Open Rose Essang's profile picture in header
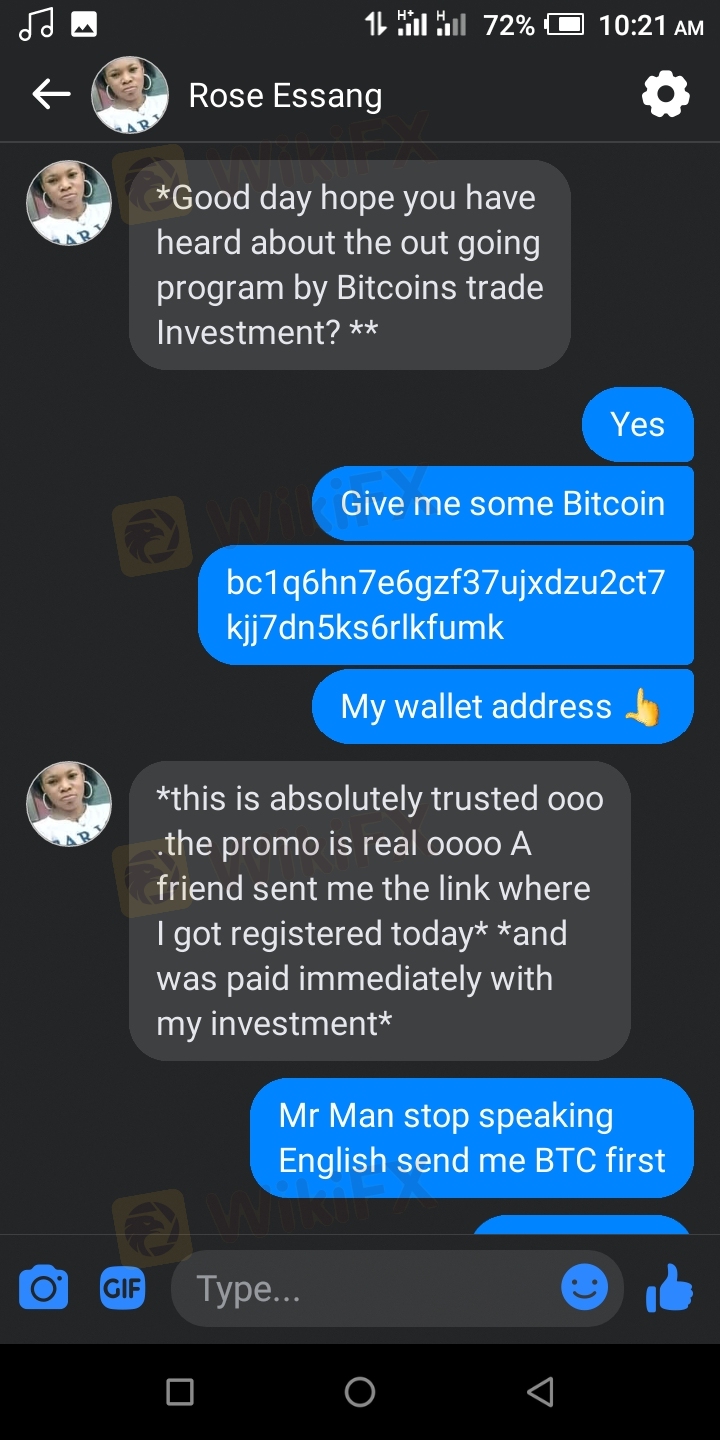Viewport: 720px width, 1440px height. (130, 95)
